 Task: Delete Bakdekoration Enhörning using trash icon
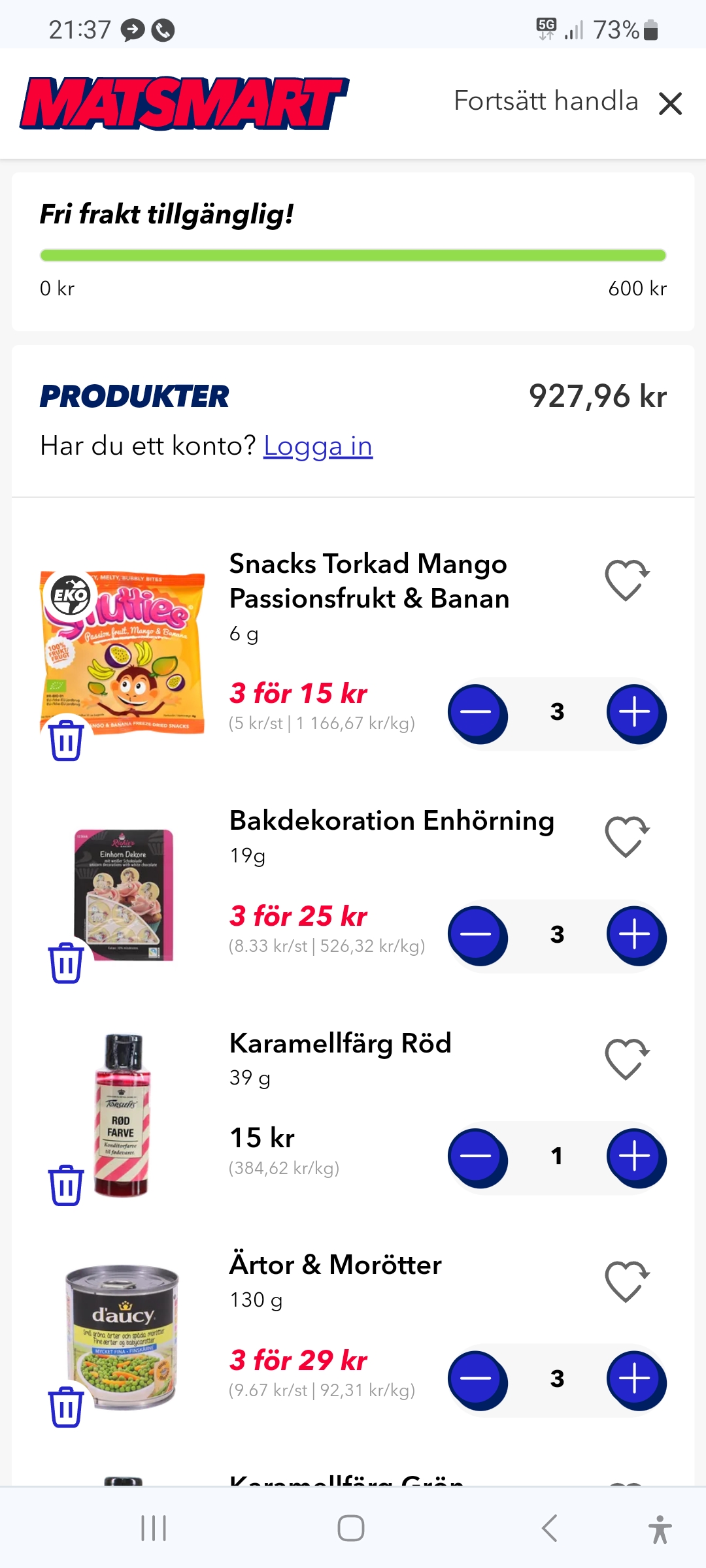(x=66, y=962)
